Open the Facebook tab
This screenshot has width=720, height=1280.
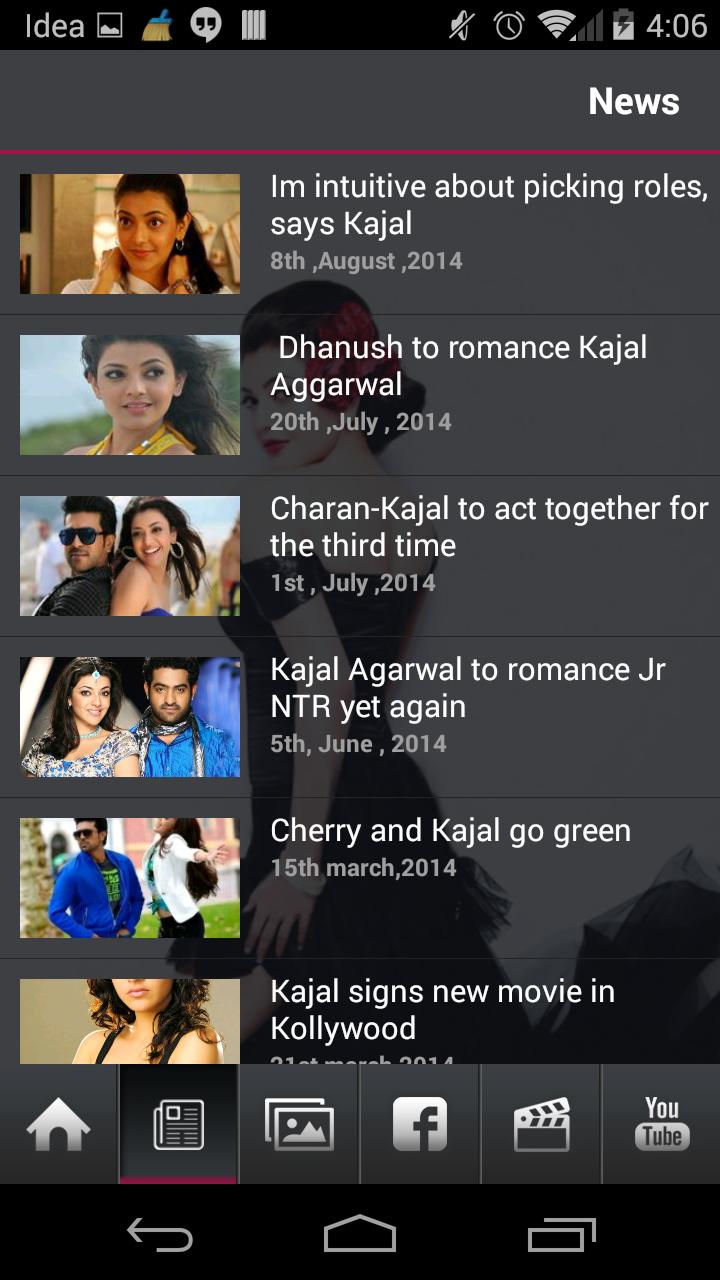click(420, 1124)
